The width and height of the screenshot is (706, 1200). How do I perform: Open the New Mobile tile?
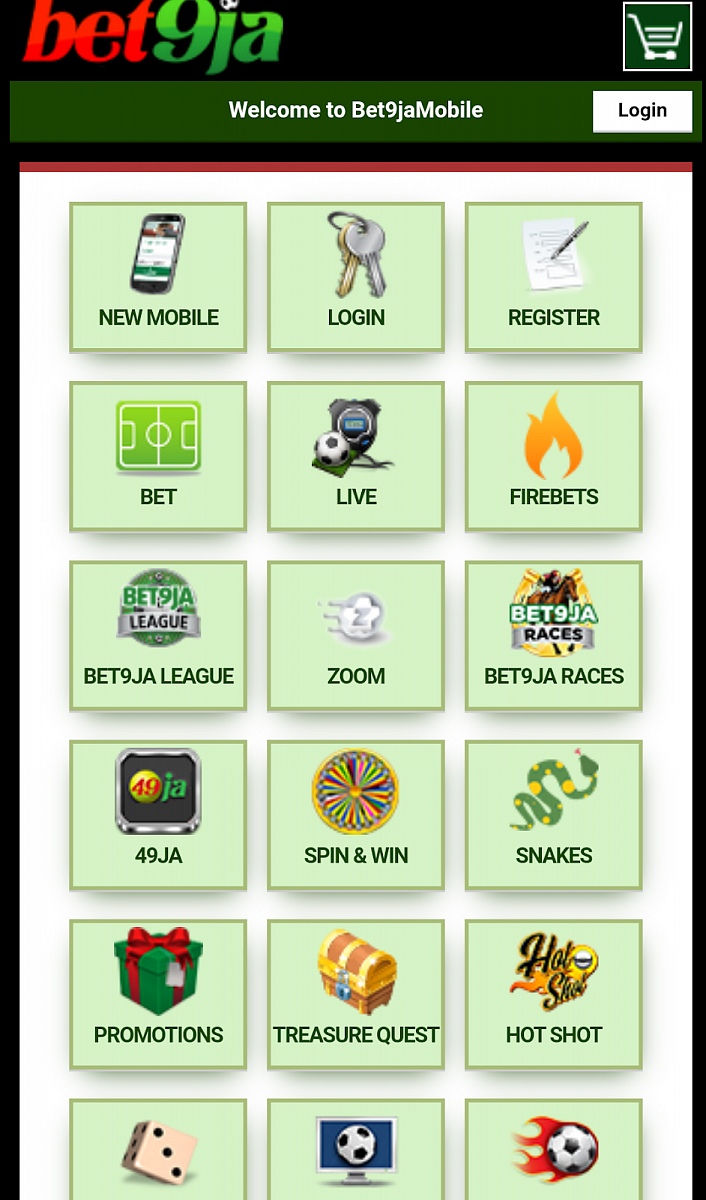point(158,277)
